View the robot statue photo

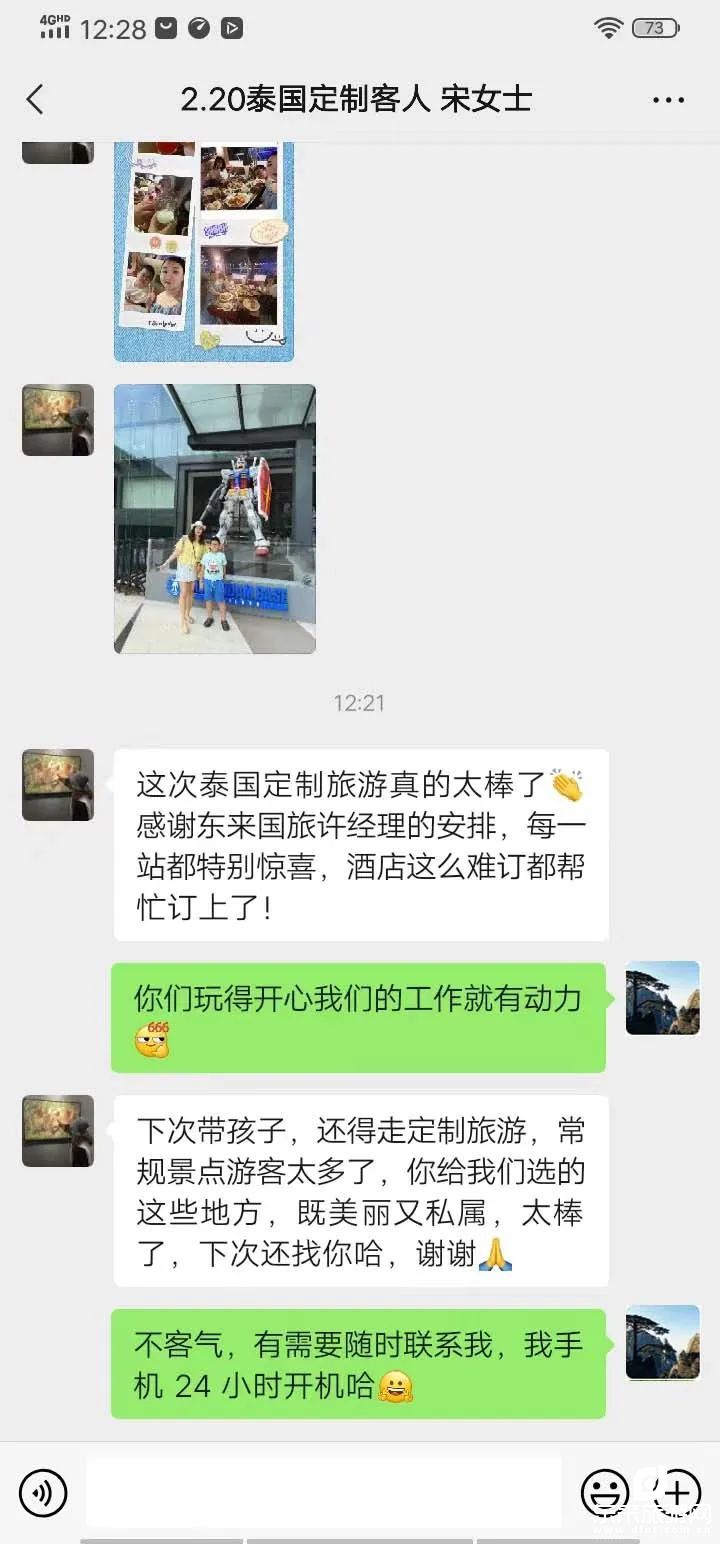tap(215, 519)
